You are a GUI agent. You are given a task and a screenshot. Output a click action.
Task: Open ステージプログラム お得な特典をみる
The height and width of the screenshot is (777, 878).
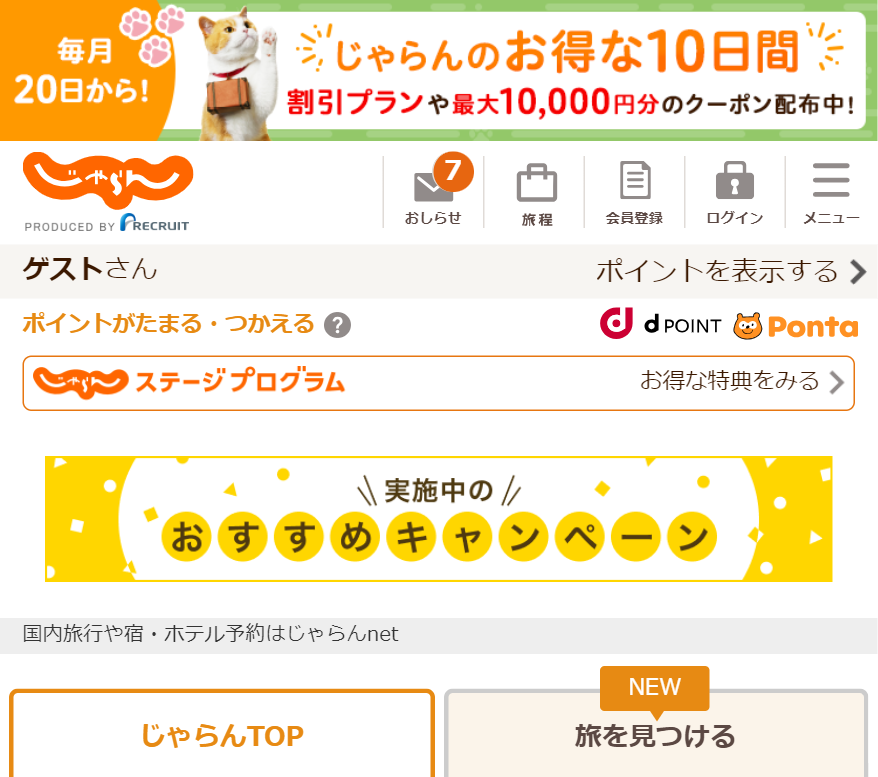click(438, 382)
